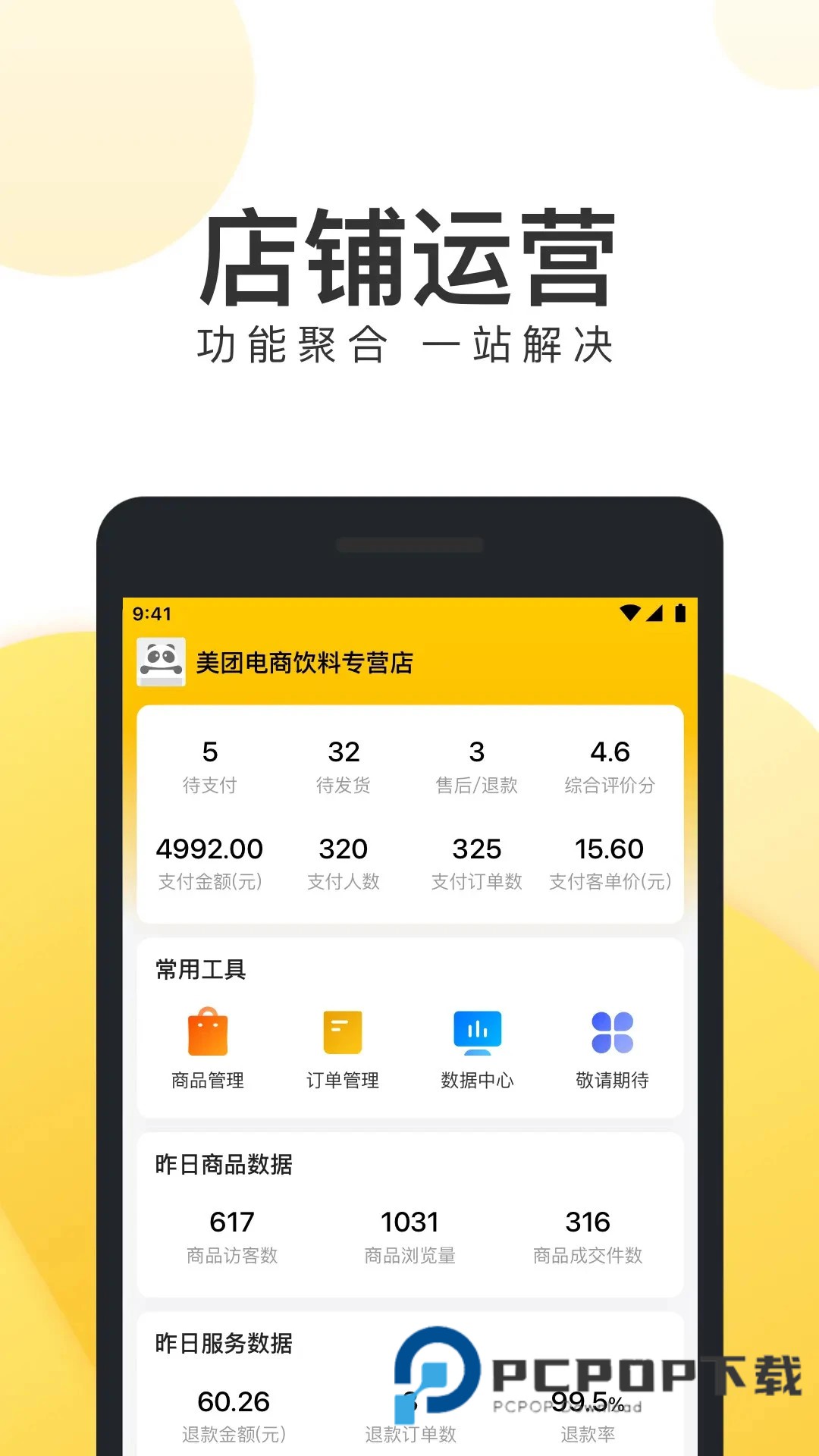The height and width of the screenshot is (1456, 819).
Task: Tap the battery icon in status bar
Action: tap(681, 611)
